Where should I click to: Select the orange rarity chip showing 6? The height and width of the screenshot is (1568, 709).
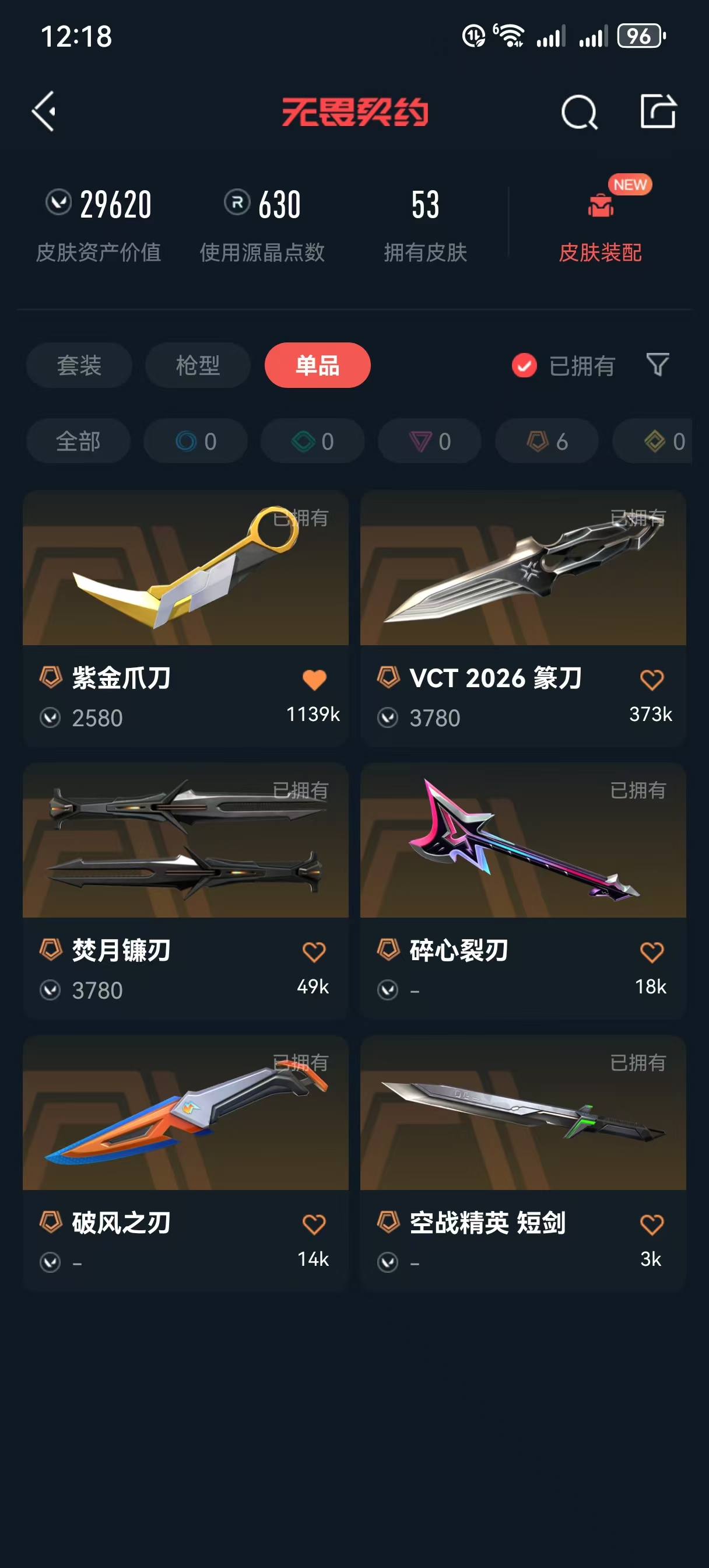coord(546,442)
